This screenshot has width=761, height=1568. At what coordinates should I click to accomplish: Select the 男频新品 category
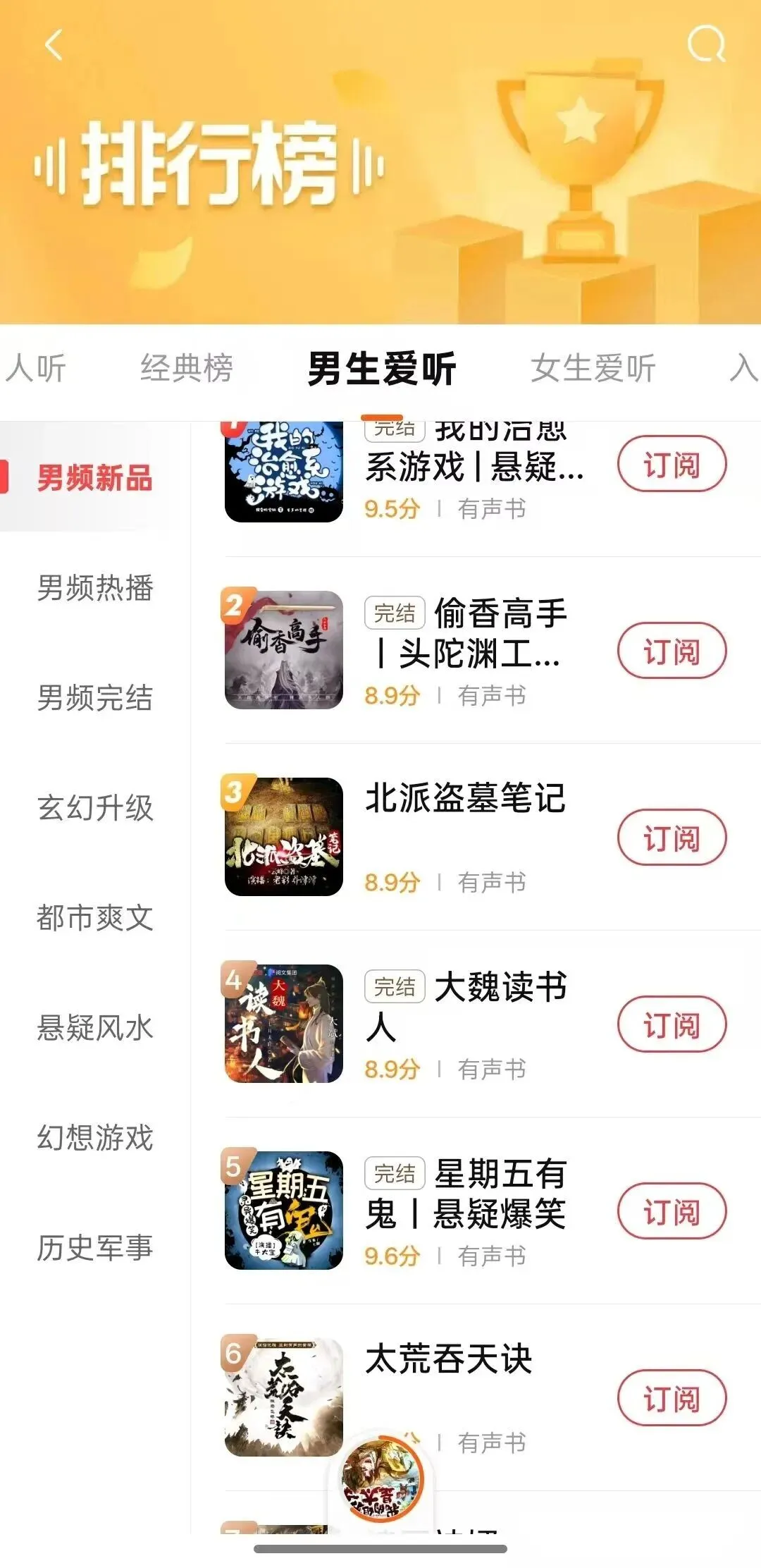[x=95, y=478]
